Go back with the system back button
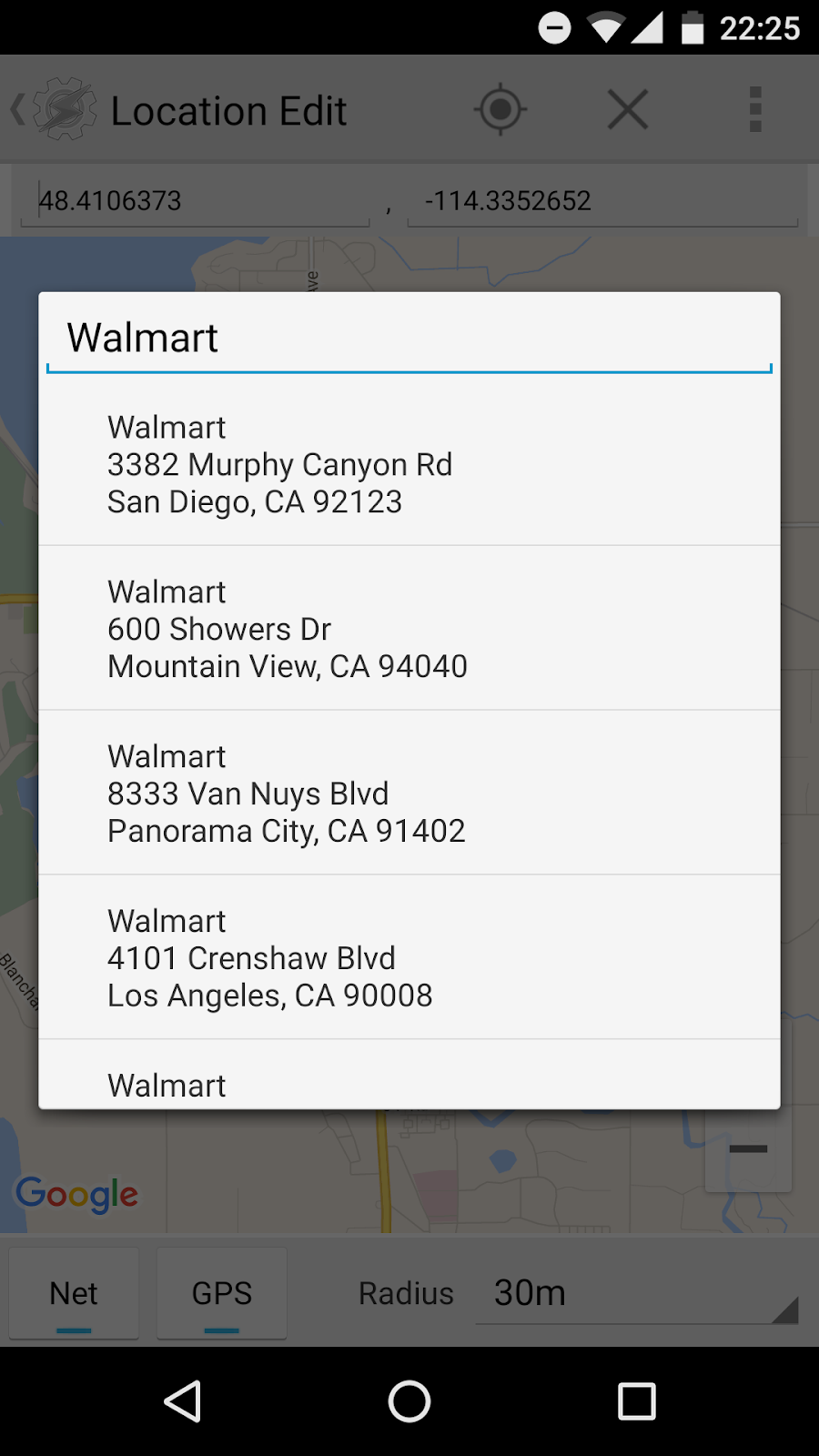 pyautogui.click(x=183, y=1401)
